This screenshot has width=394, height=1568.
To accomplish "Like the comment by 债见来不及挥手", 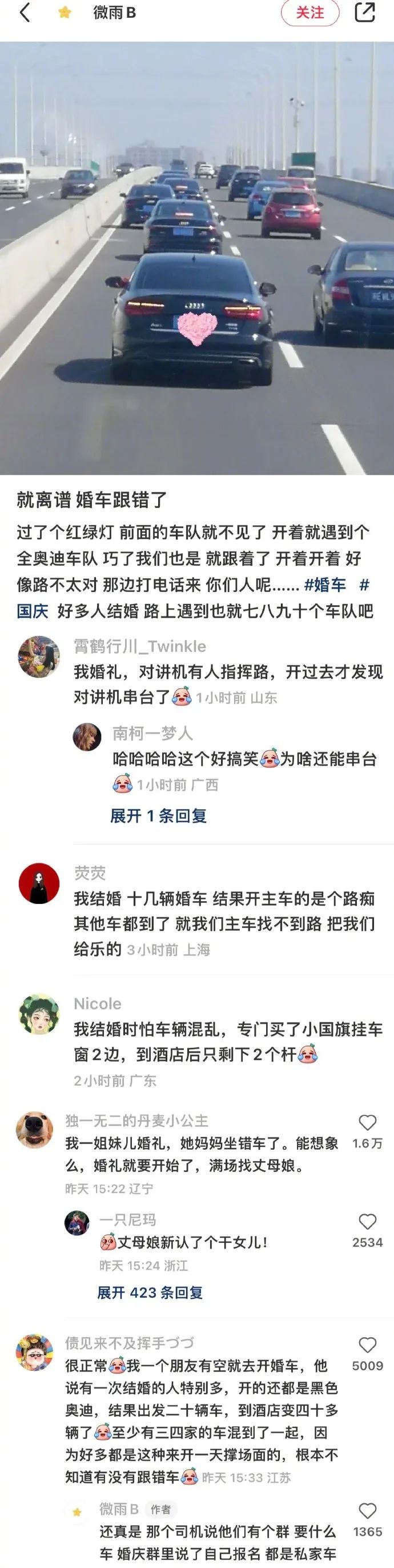I will click(367, 1346).
